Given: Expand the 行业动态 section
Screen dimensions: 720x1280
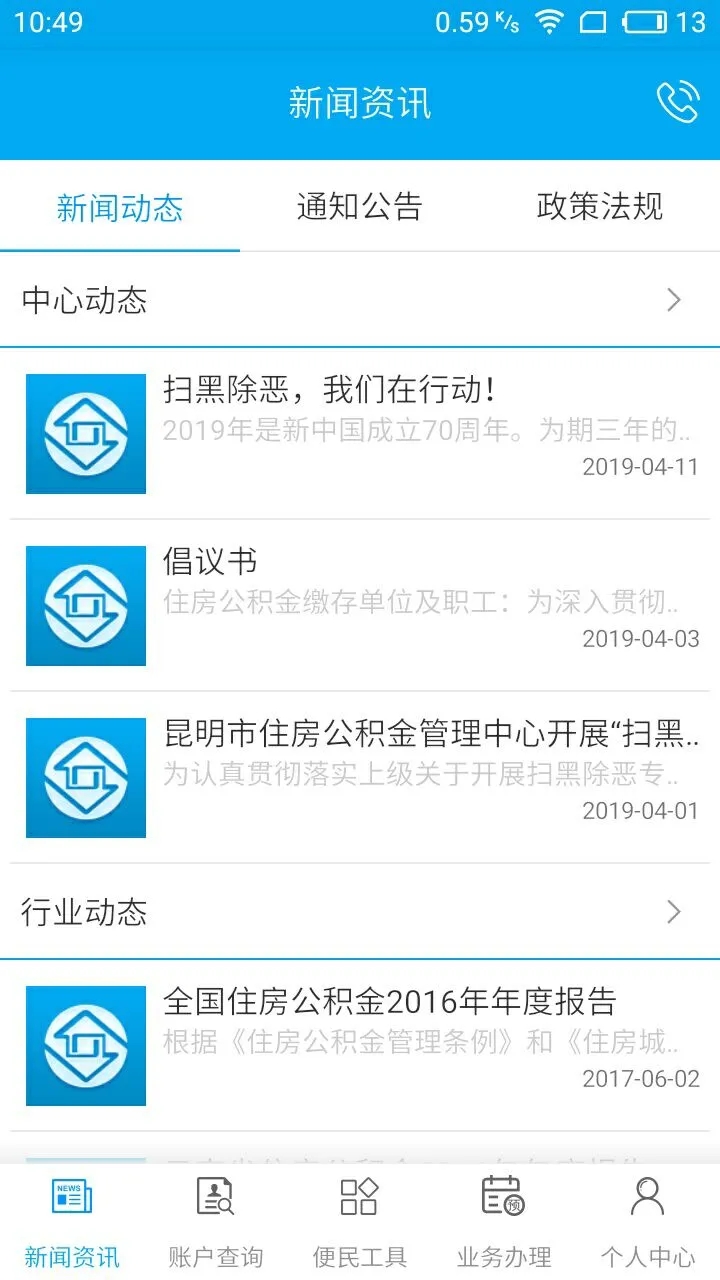Looking at the screenshot, I should [360, 912].
